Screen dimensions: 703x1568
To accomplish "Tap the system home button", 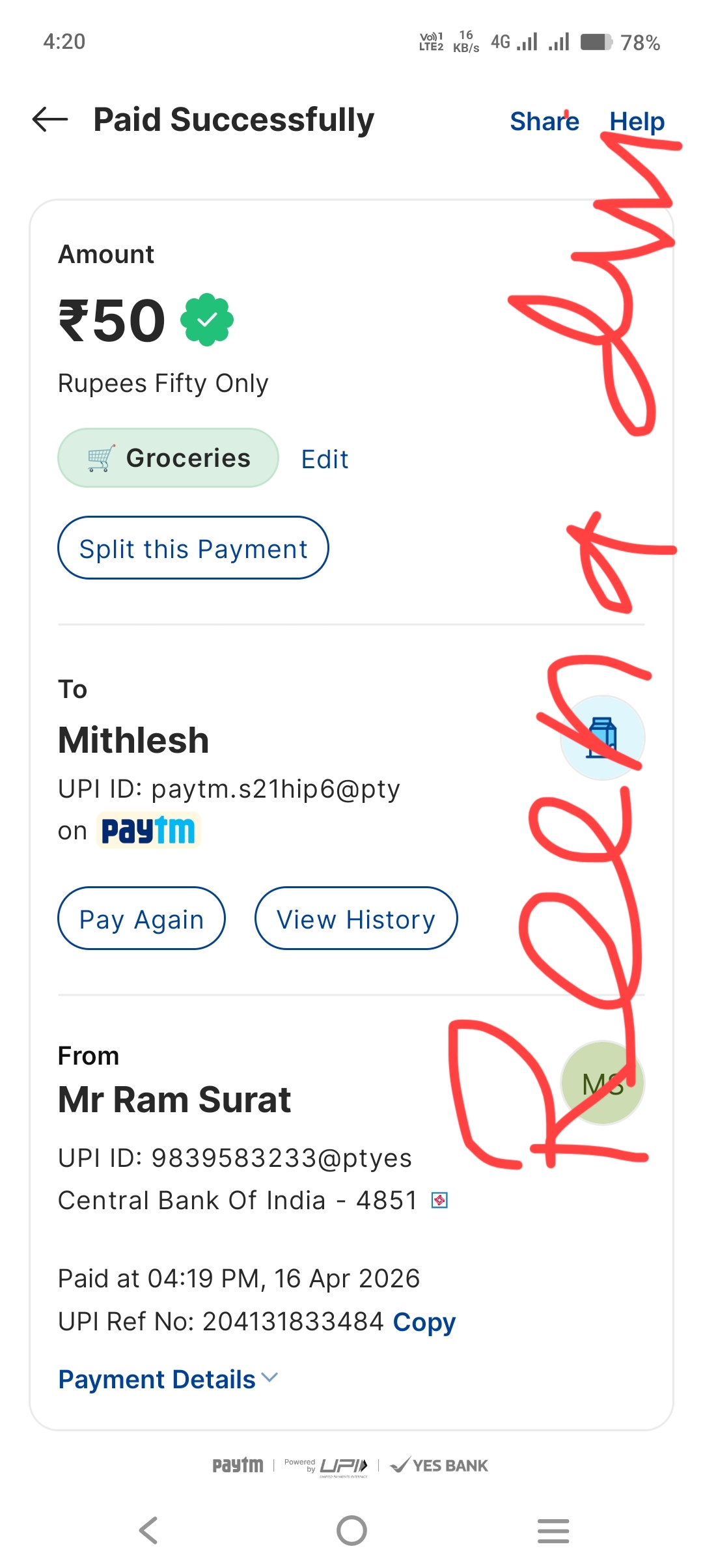I will [x=351, y=1530].
